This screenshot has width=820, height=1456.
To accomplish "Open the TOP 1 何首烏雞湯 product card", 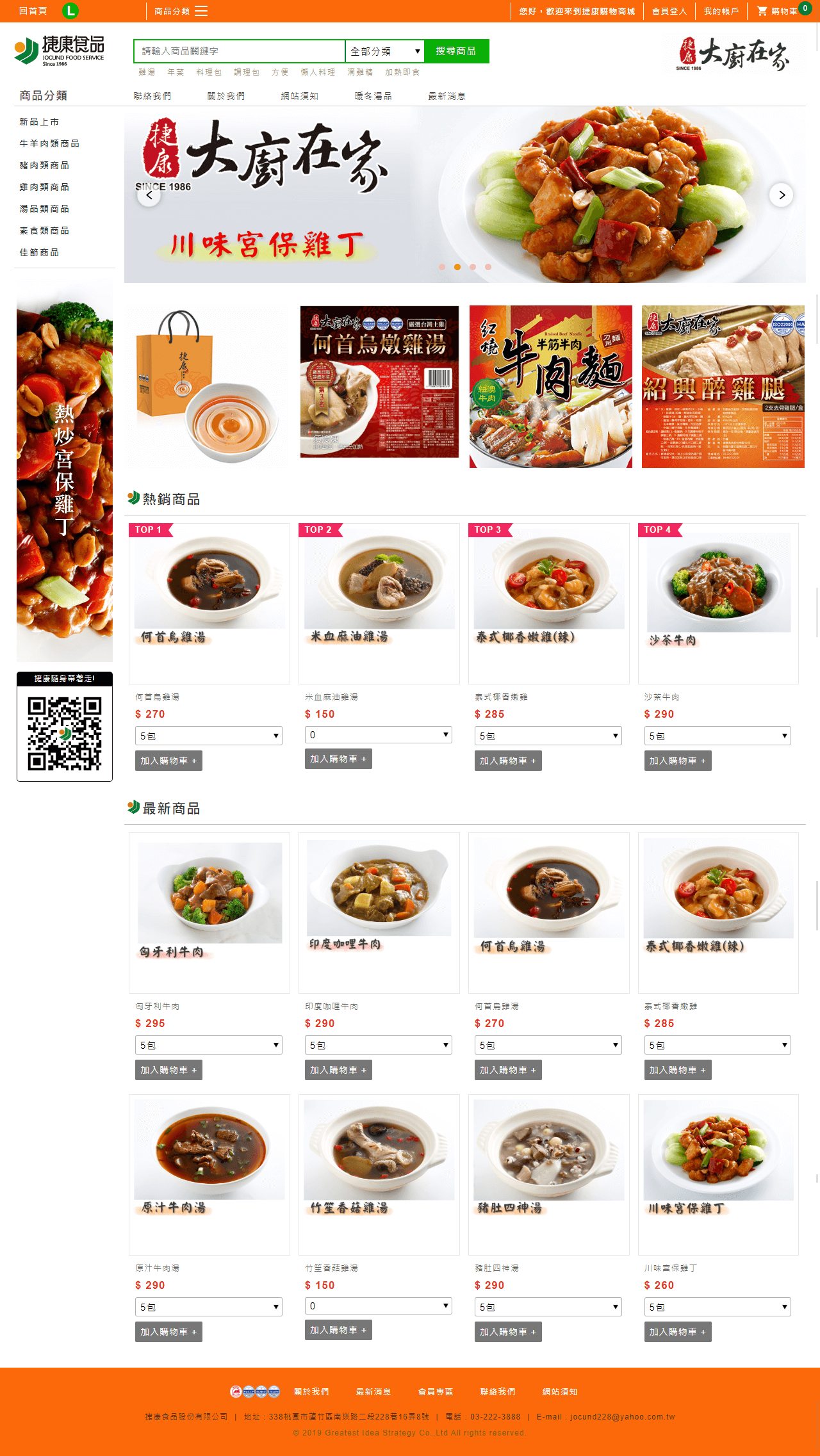I will click(x=209, y=602).
